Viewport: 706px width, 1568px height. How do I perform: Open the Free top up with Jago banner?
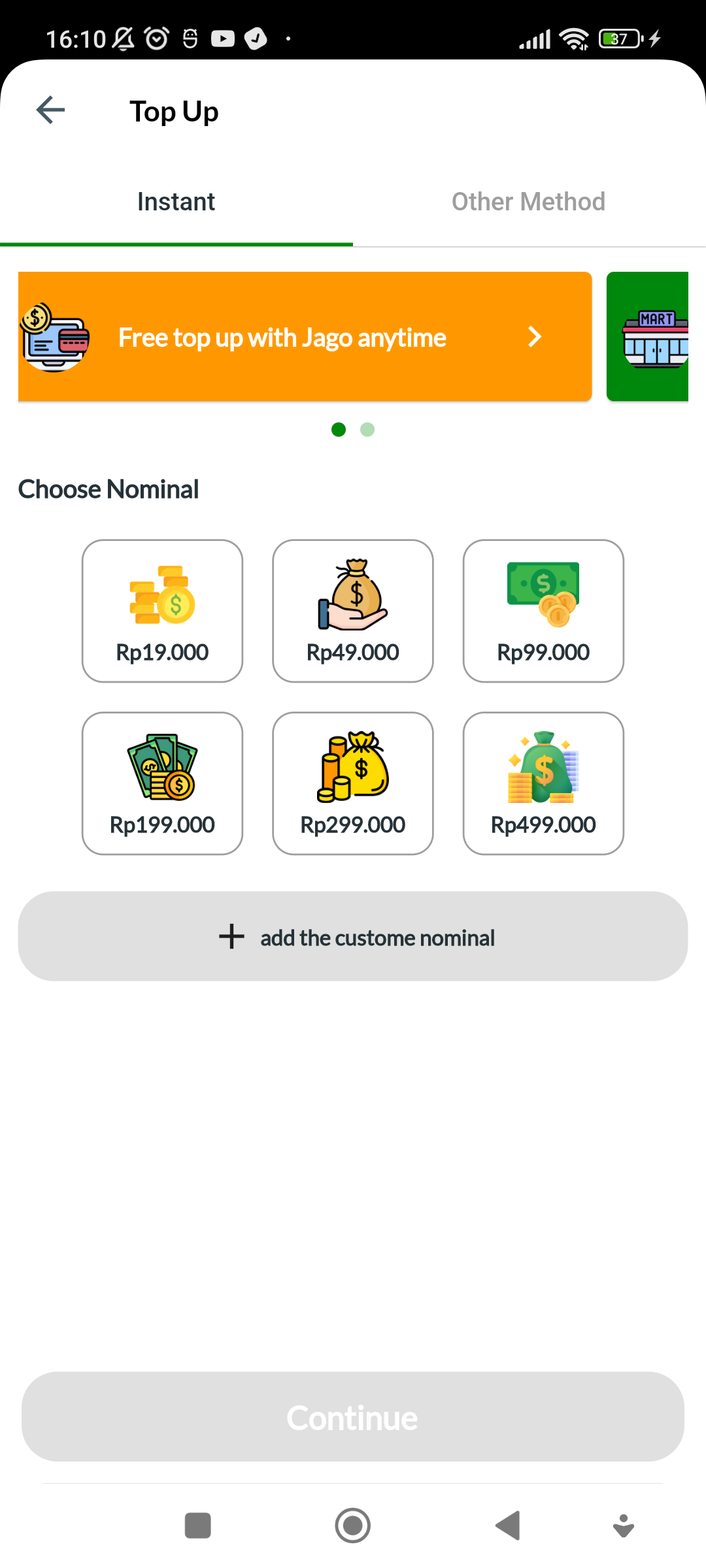click(305, 336)
